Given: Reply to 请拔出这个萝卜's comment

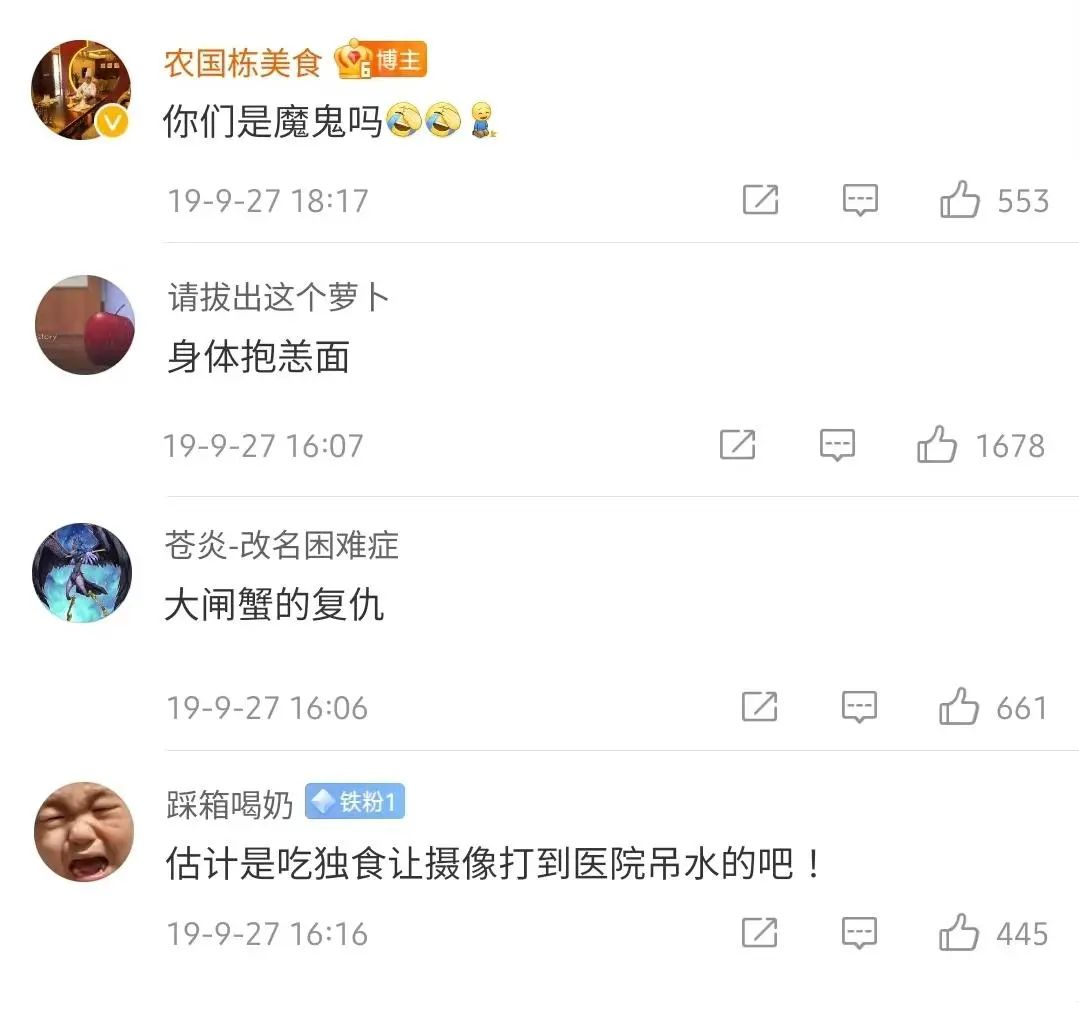Looking at the screenshot, I should point(837,445).
